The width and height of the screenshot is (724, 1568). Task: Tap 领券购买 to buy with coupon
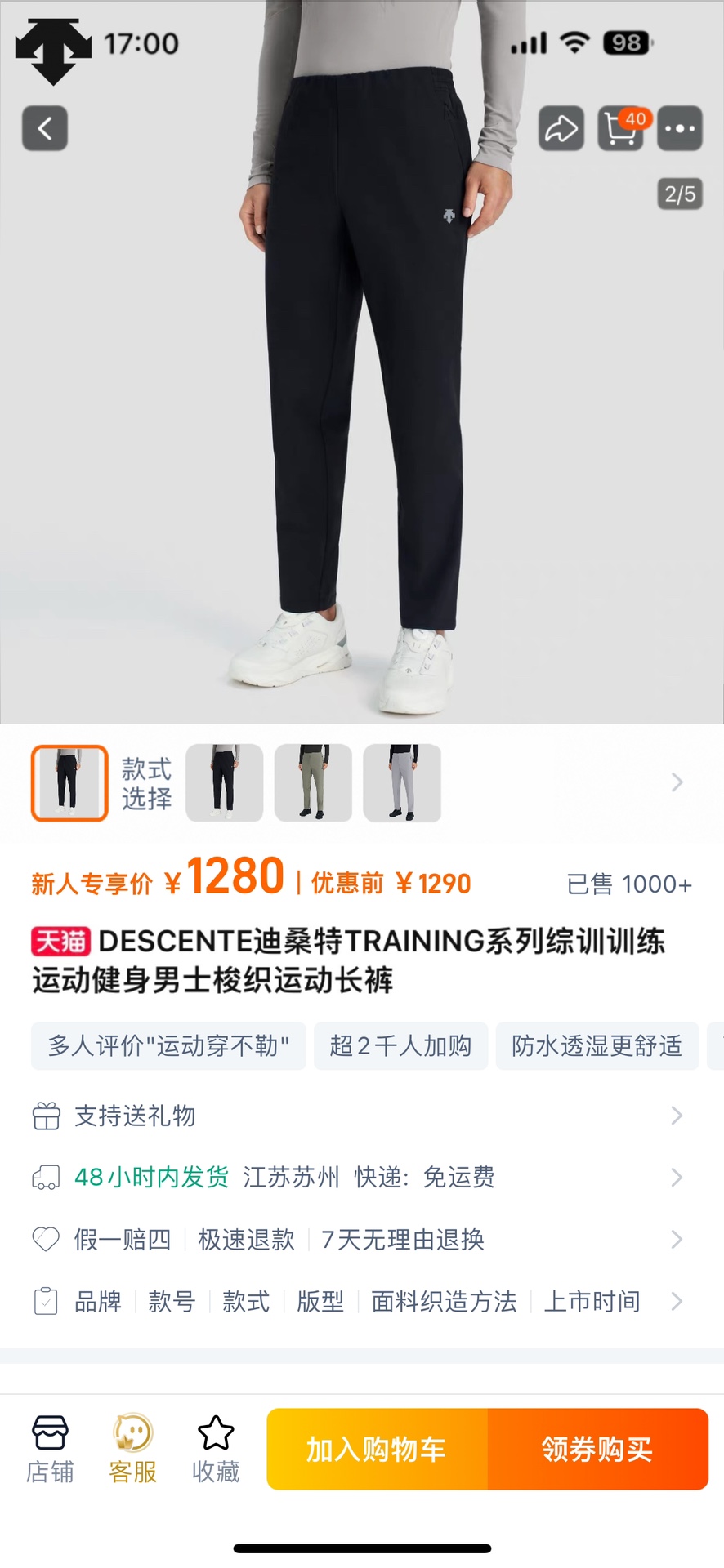pos(597,1450)
